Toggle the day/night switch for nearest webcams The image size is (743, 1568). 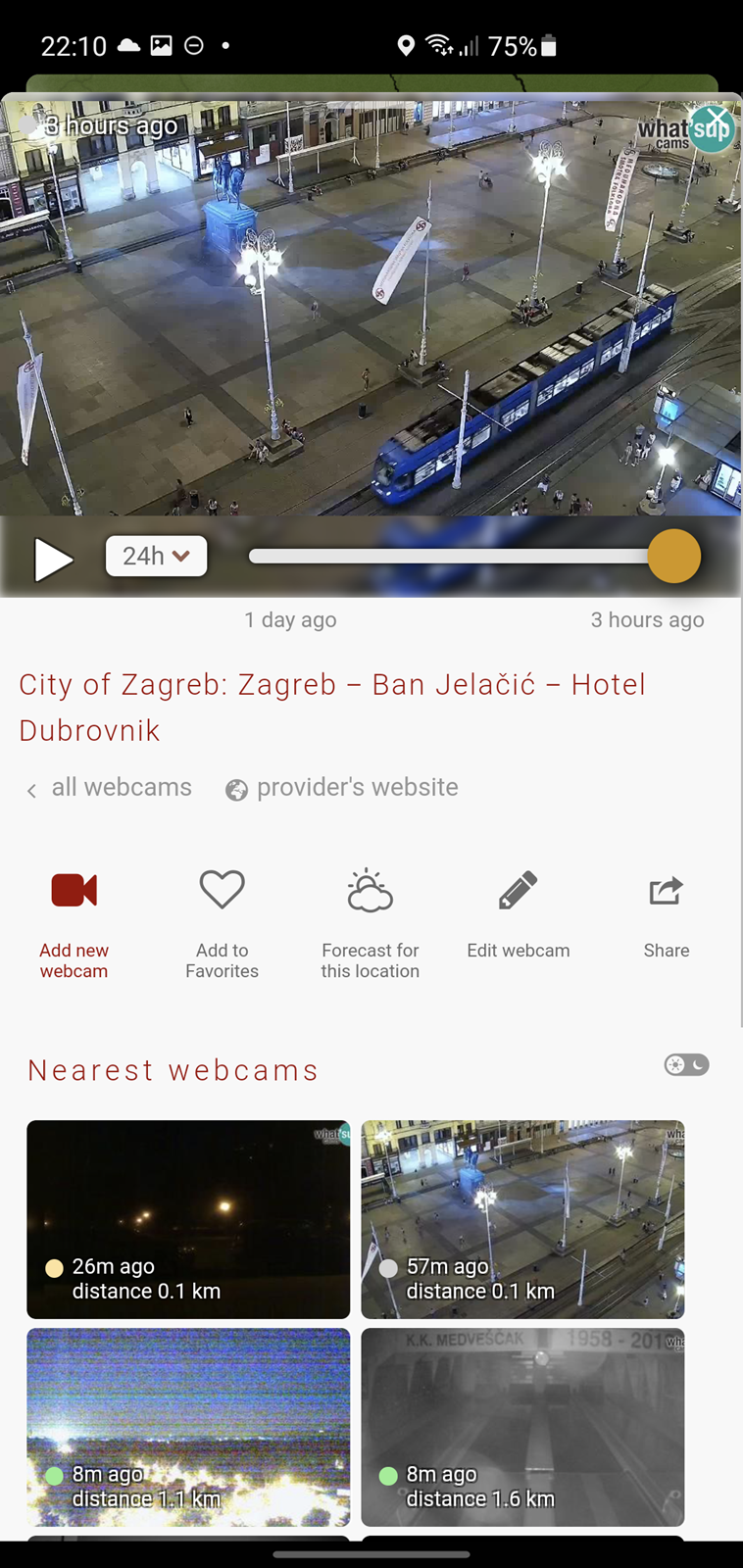tap(686, 1065)
